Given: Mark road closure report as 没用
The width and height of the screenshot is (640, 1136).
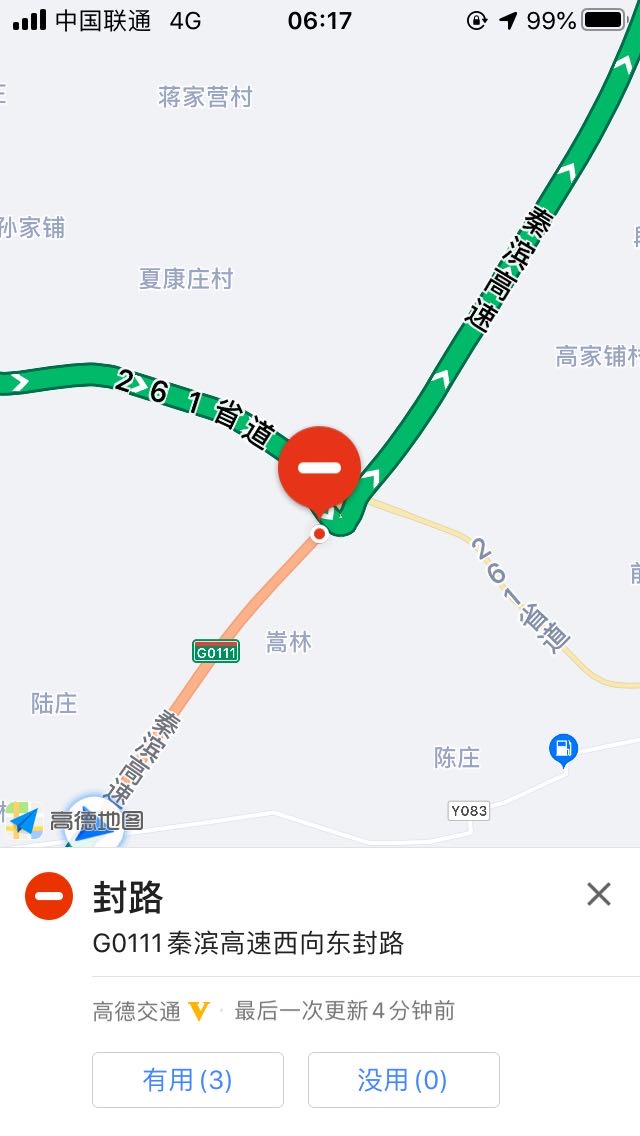Looking at the screenshot, I should tap(404, 1079).
